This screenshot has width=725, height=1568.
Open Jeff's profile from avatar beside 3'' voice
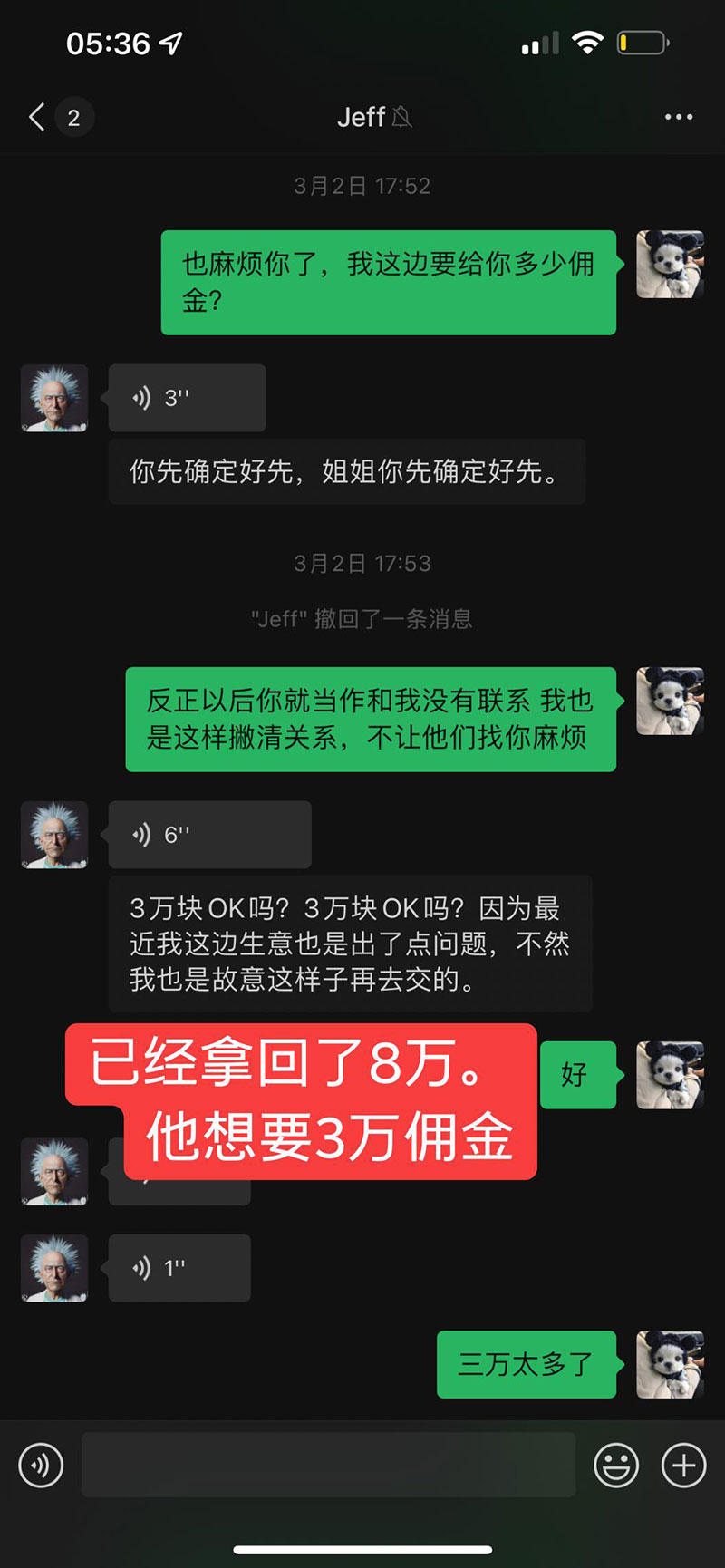tap(54, 398)
